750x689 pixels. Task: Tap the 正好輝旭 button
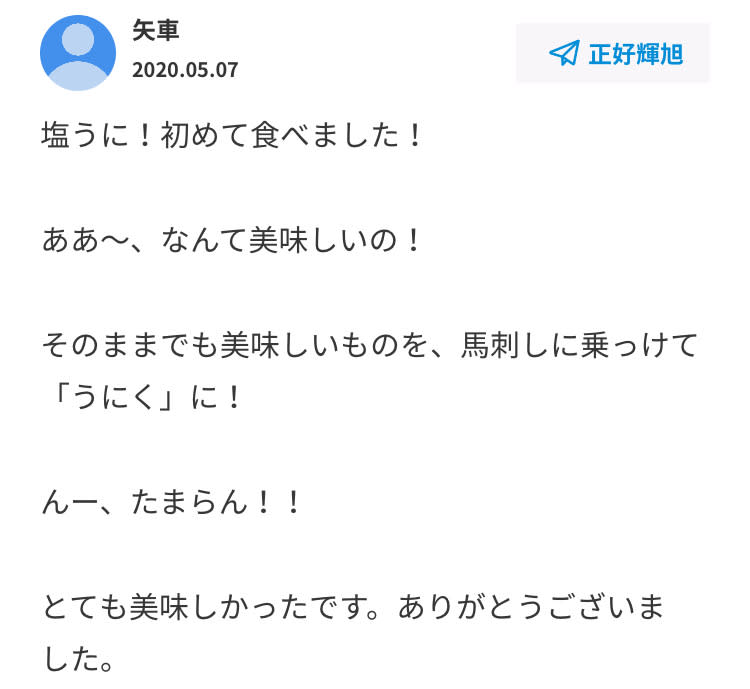[x=613, y=54]
